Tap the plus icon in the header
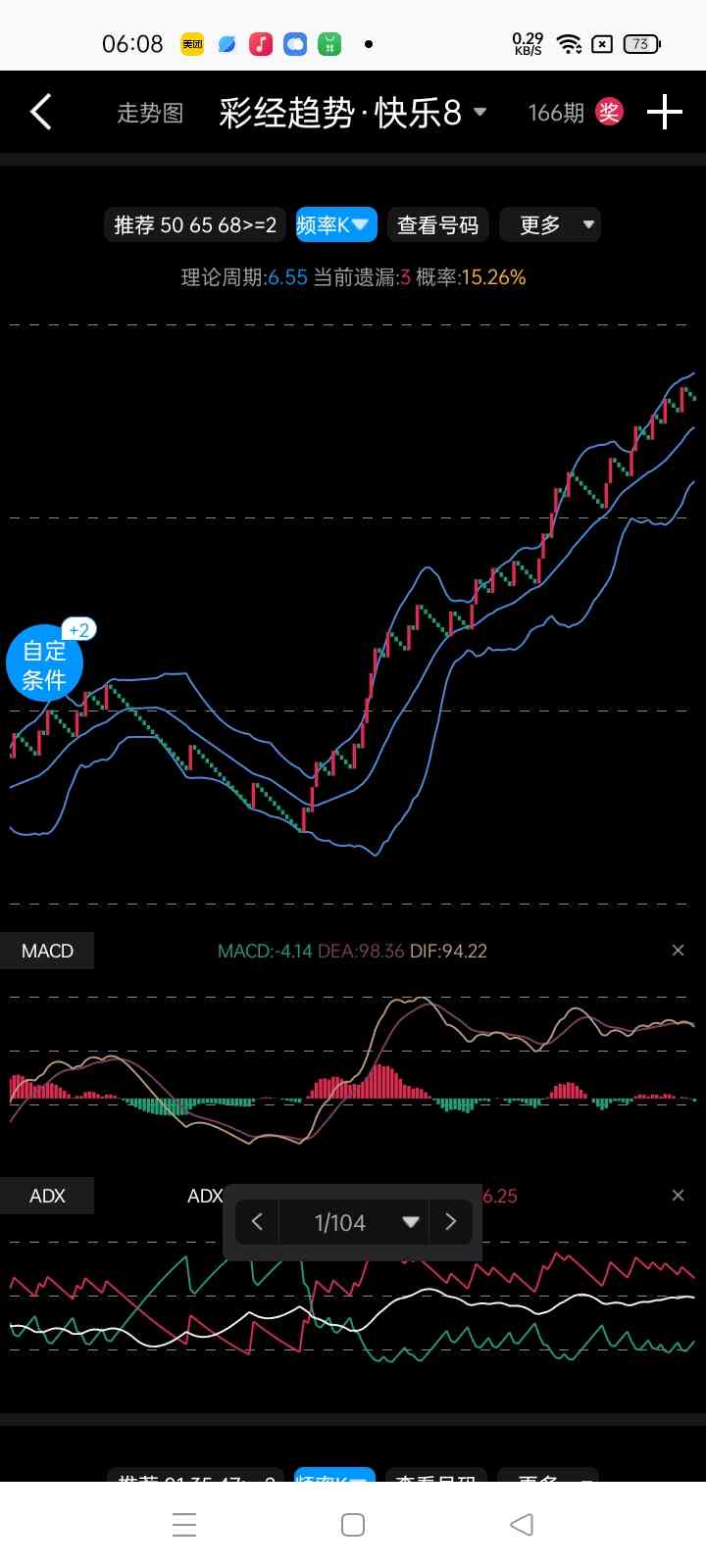The width and height of the screenshot is (706, 1568). [x=665, y=113]
